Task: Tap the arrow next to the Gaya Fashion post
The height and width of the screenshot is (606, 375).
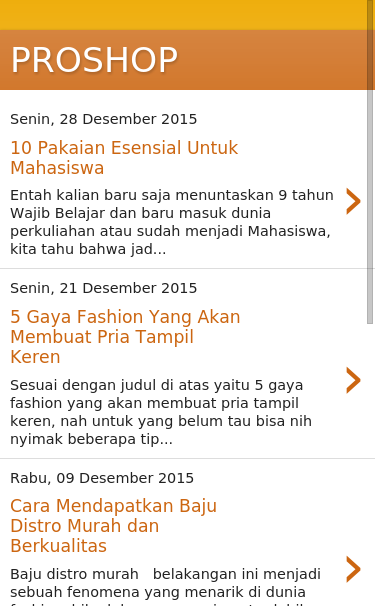Action: [x=353, y=380]
